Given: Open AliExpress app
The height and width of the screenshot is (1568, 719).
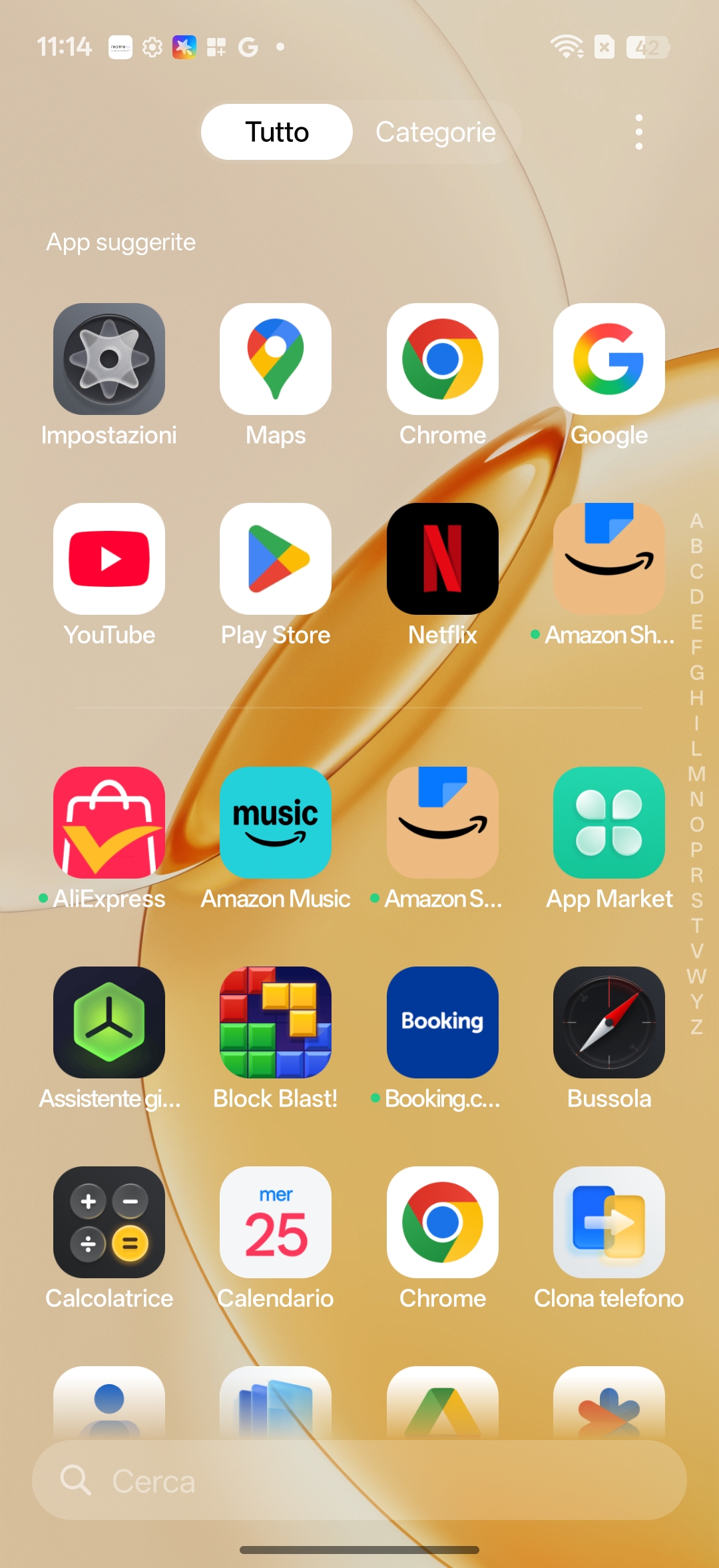Looking at the screenshot, I should pos(109,823).
